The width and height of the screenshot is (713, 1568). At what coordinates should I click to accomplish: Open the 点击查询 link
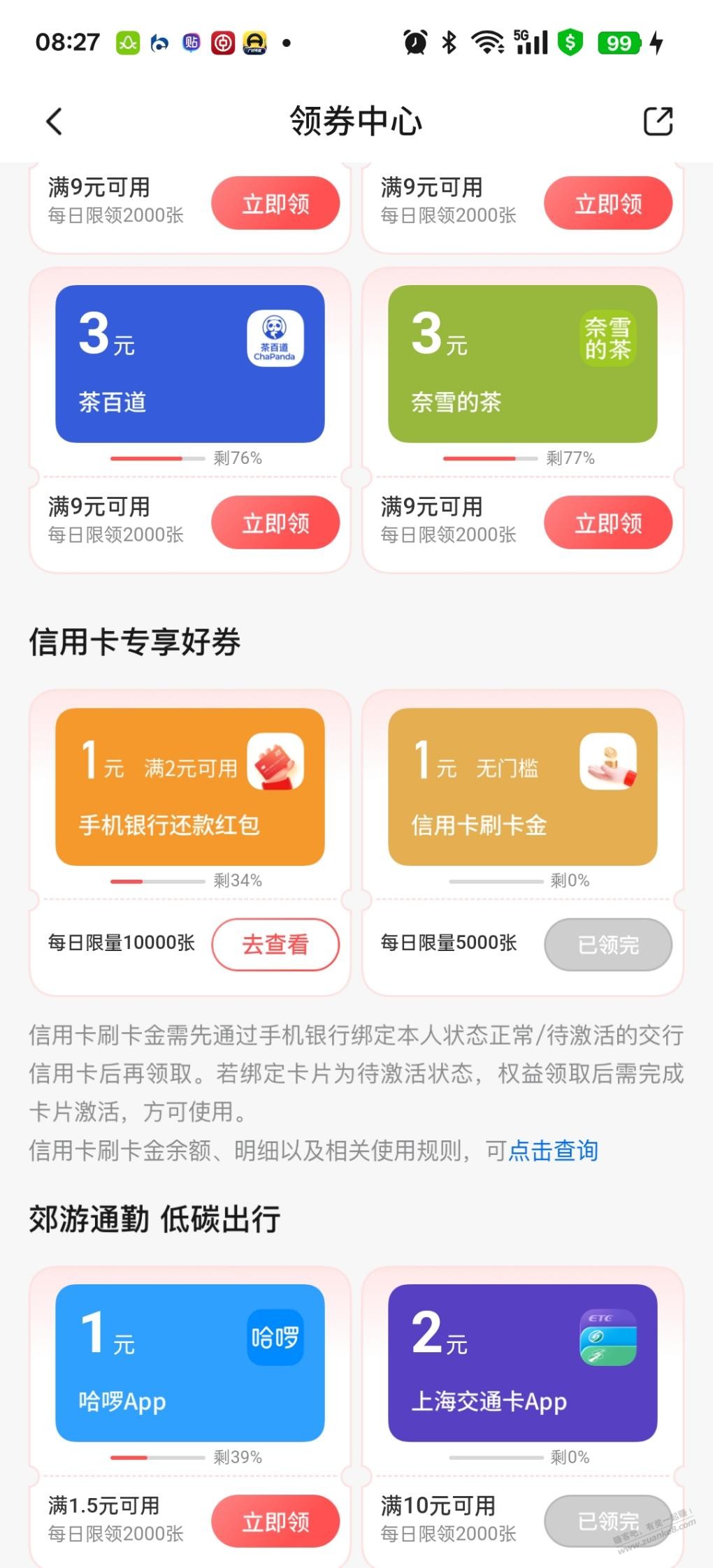(x=553, y=1150)
